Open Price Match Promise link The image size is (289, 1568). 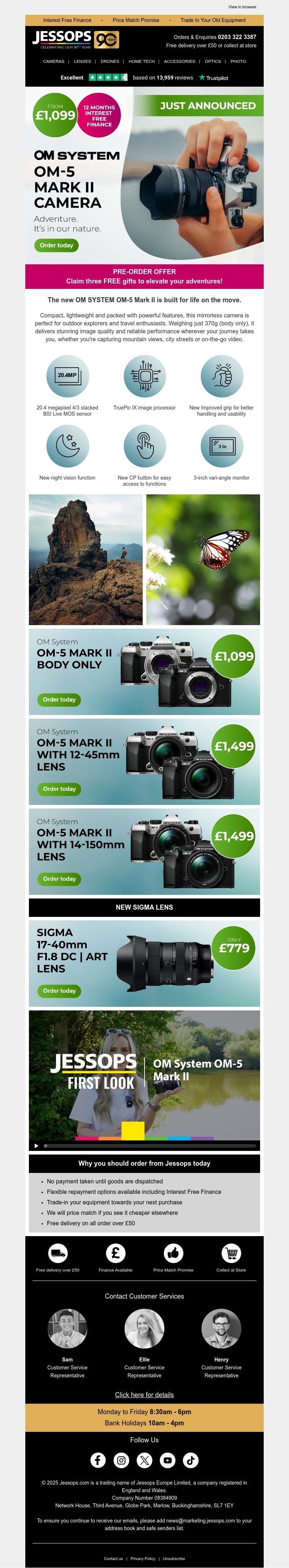coord(136,20)
